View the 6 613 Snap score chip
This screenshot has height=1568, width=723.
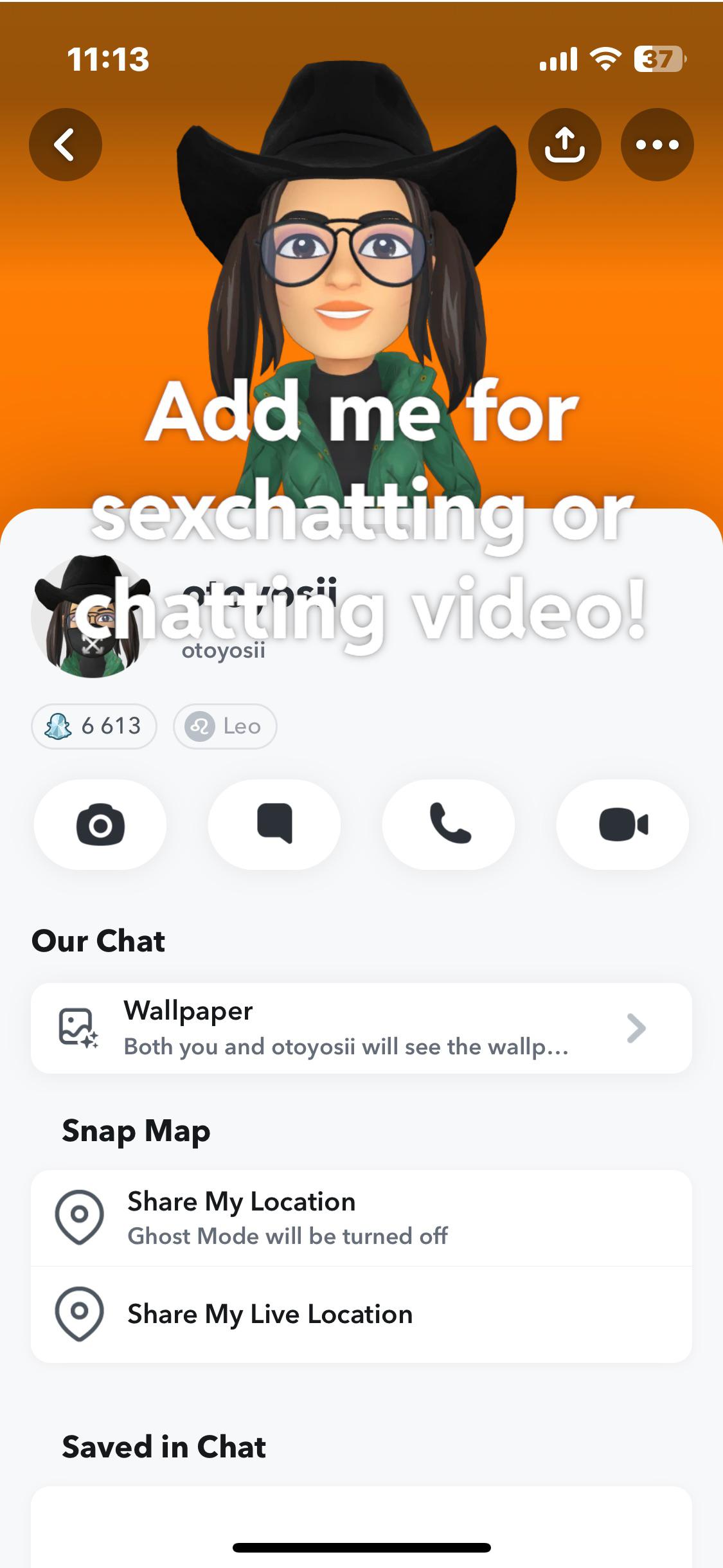[94, 726]
